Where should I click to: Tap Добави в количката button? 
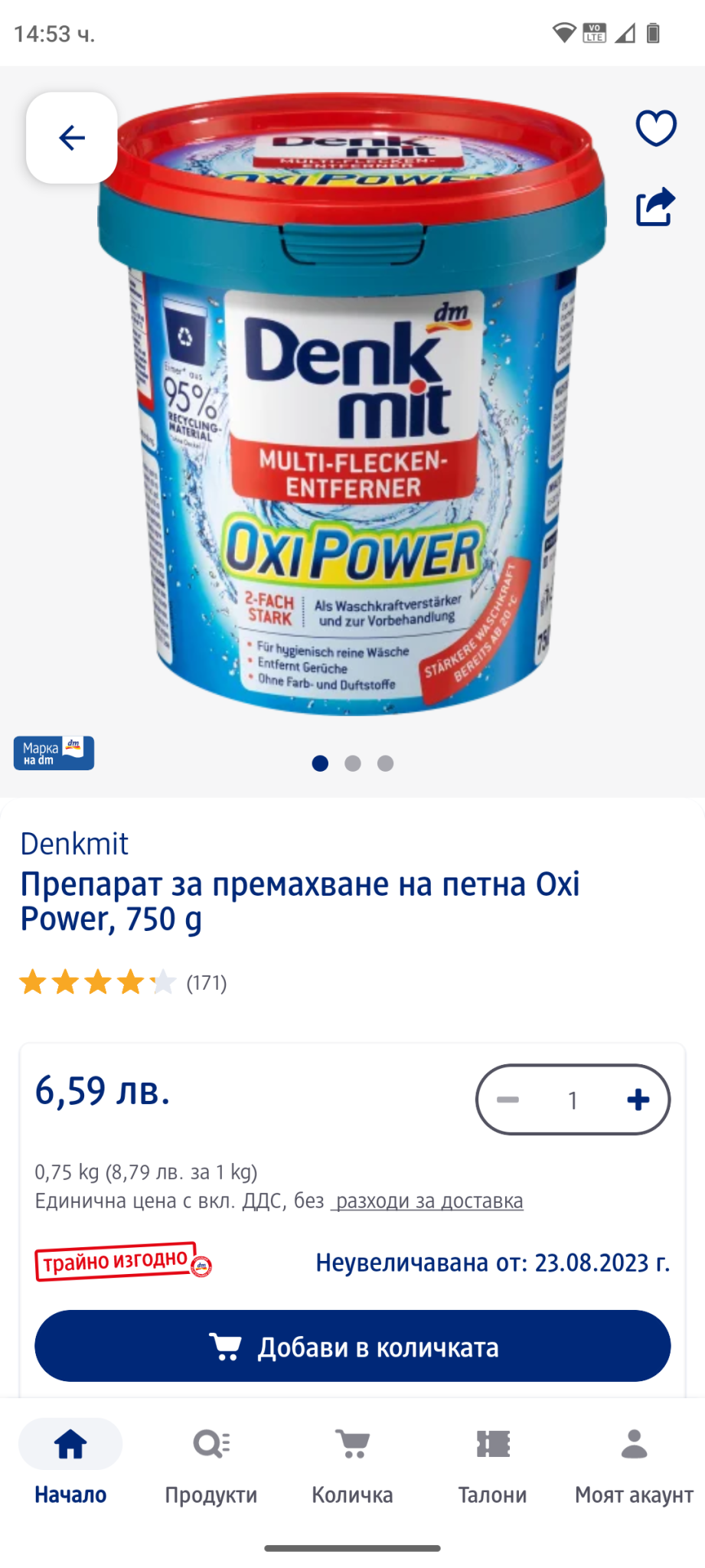pyautogui.click(x=352, y=1347)
